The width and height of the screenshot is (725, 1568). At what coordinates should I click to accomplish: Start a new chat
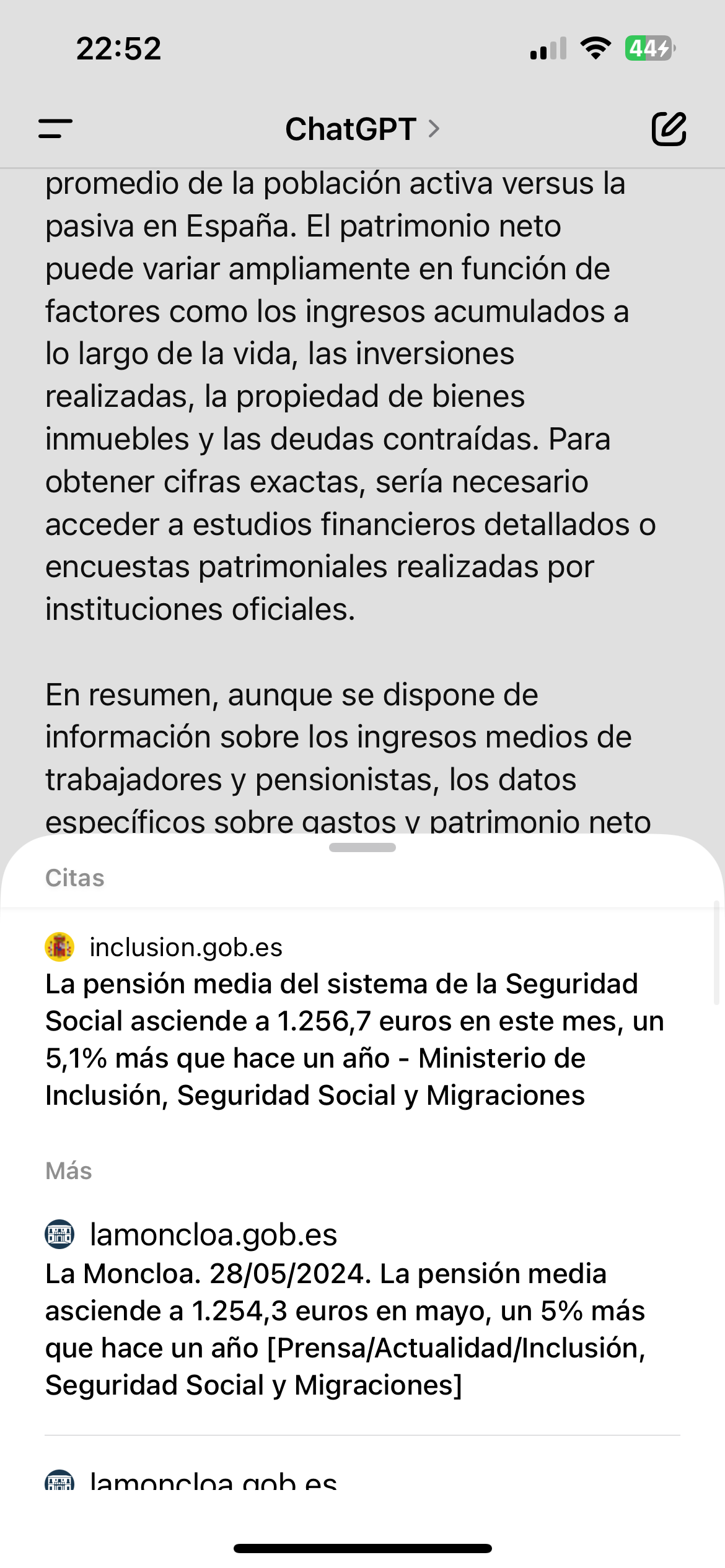coord(669,129)
